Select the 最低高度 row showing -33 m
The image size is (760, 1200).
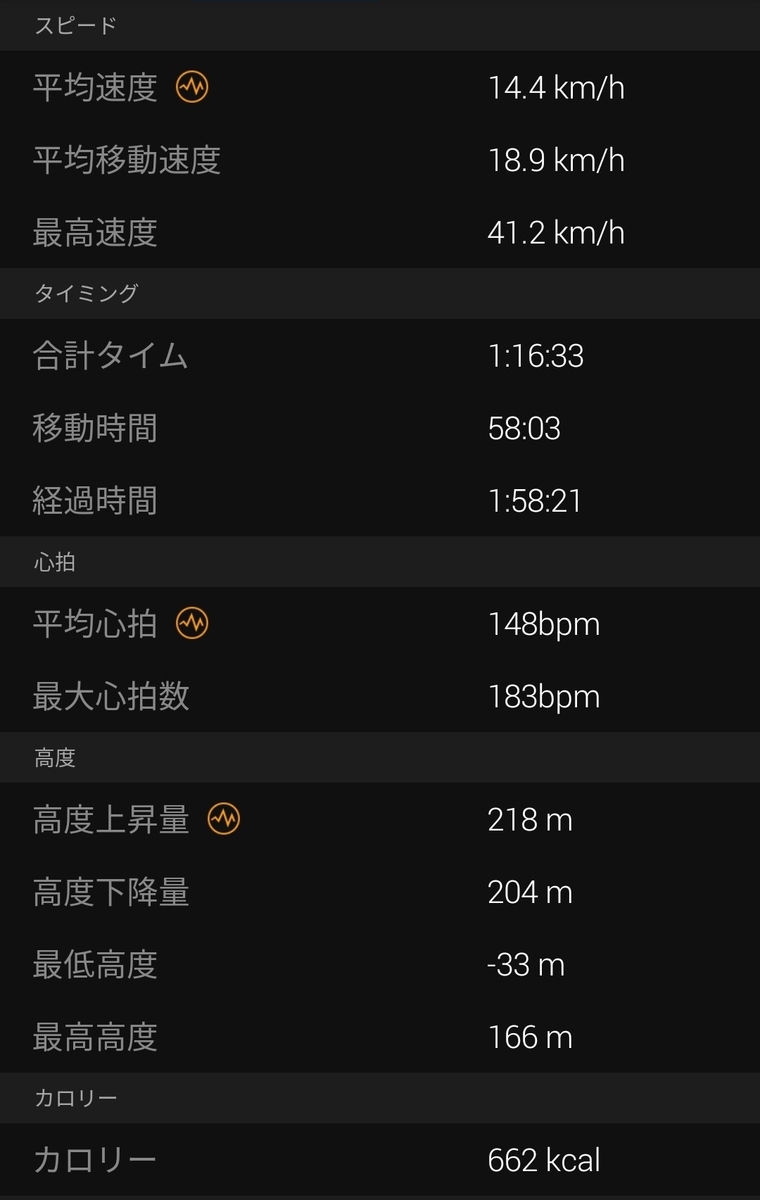coord(380,964)
